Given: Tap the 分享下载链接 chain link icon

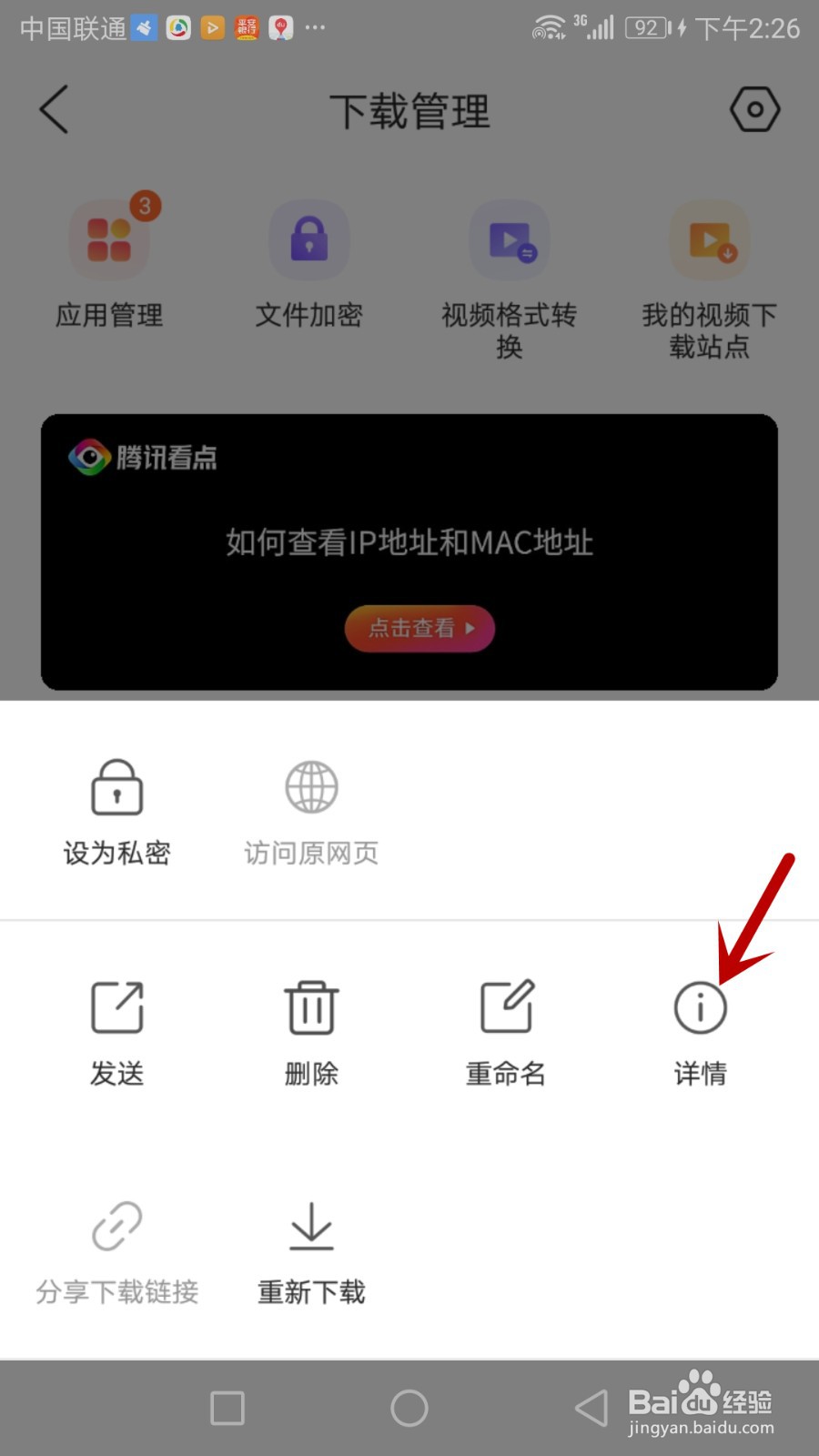Looking at the screenshot, I should pyautogui.click(x=116, y=1226).
